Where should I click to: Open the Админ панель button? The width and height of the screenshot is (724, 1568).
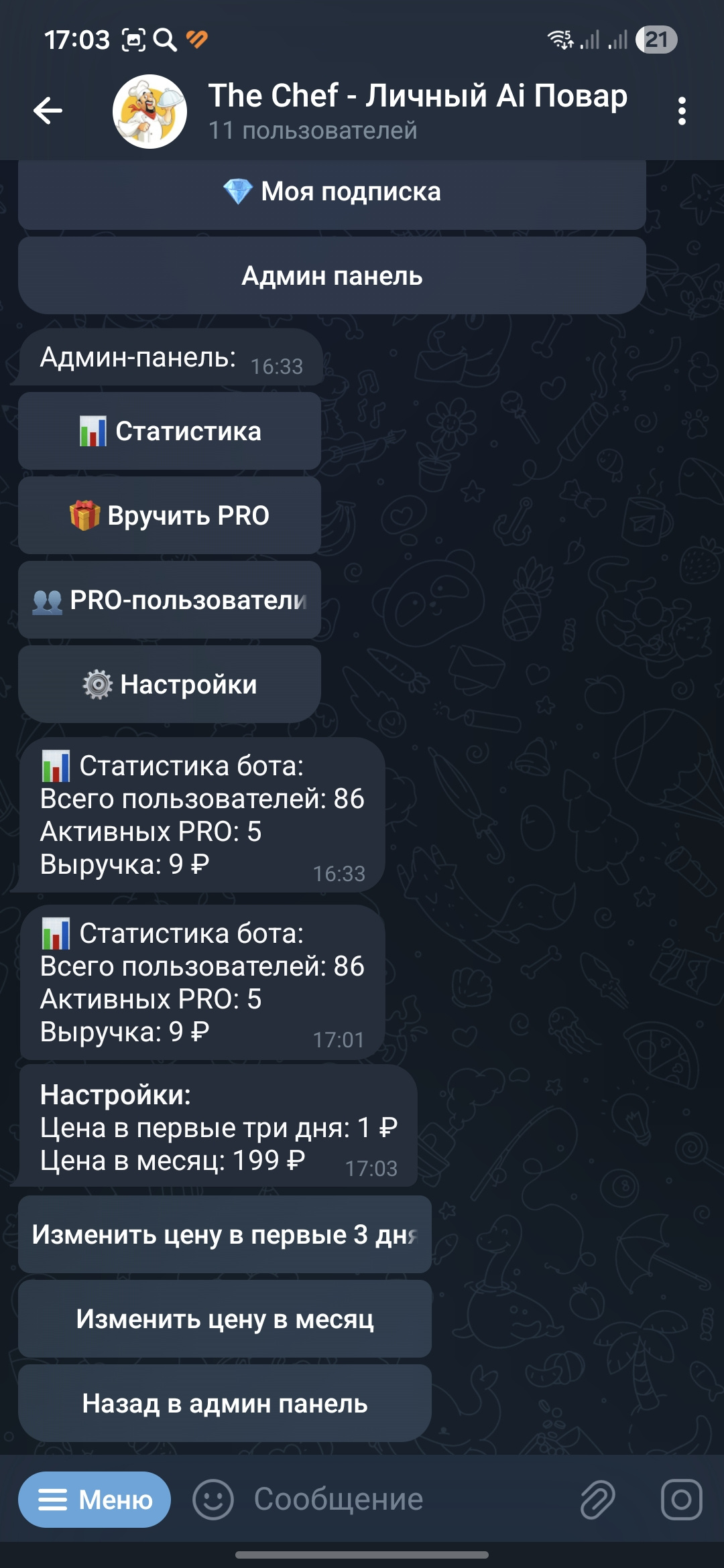point(332,276)
